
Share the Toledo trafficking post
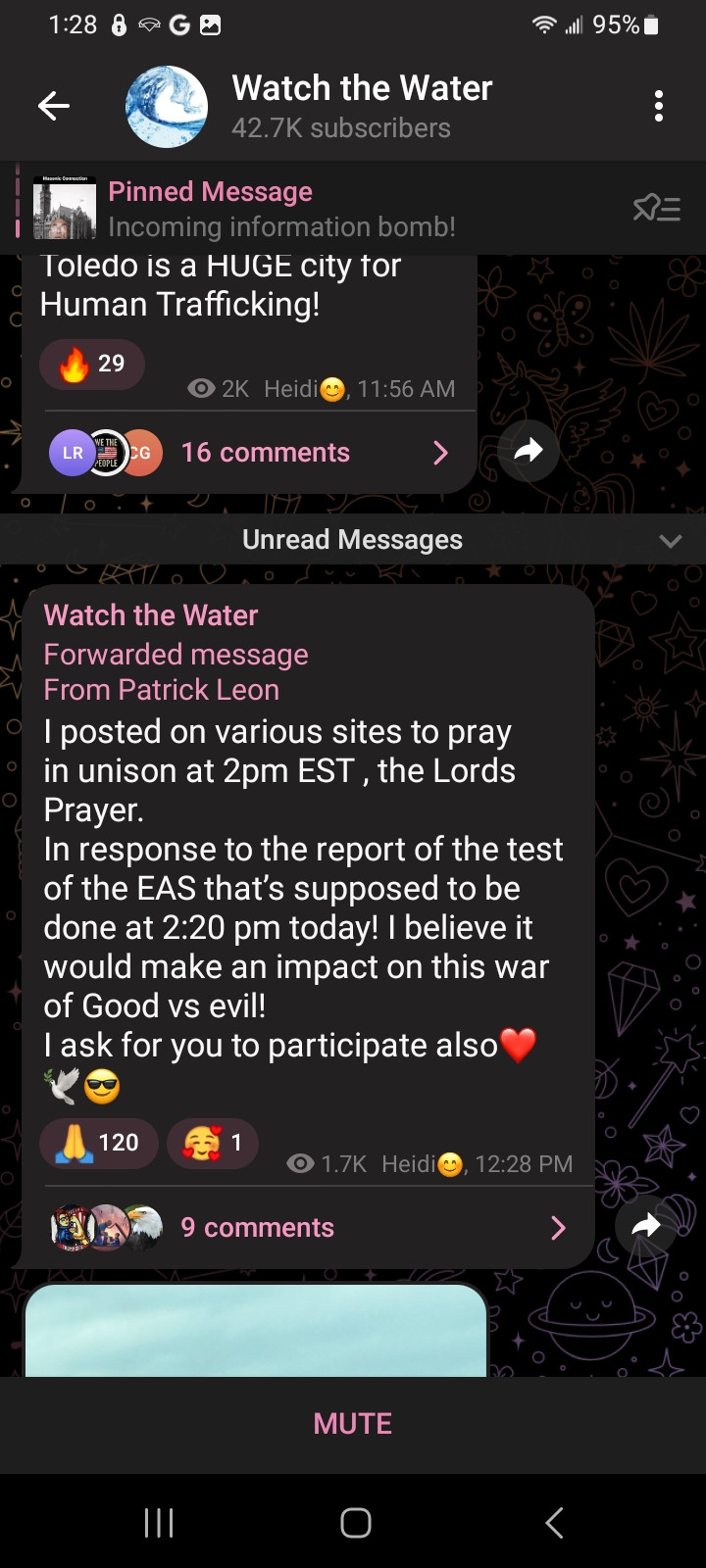click(528, 451)
